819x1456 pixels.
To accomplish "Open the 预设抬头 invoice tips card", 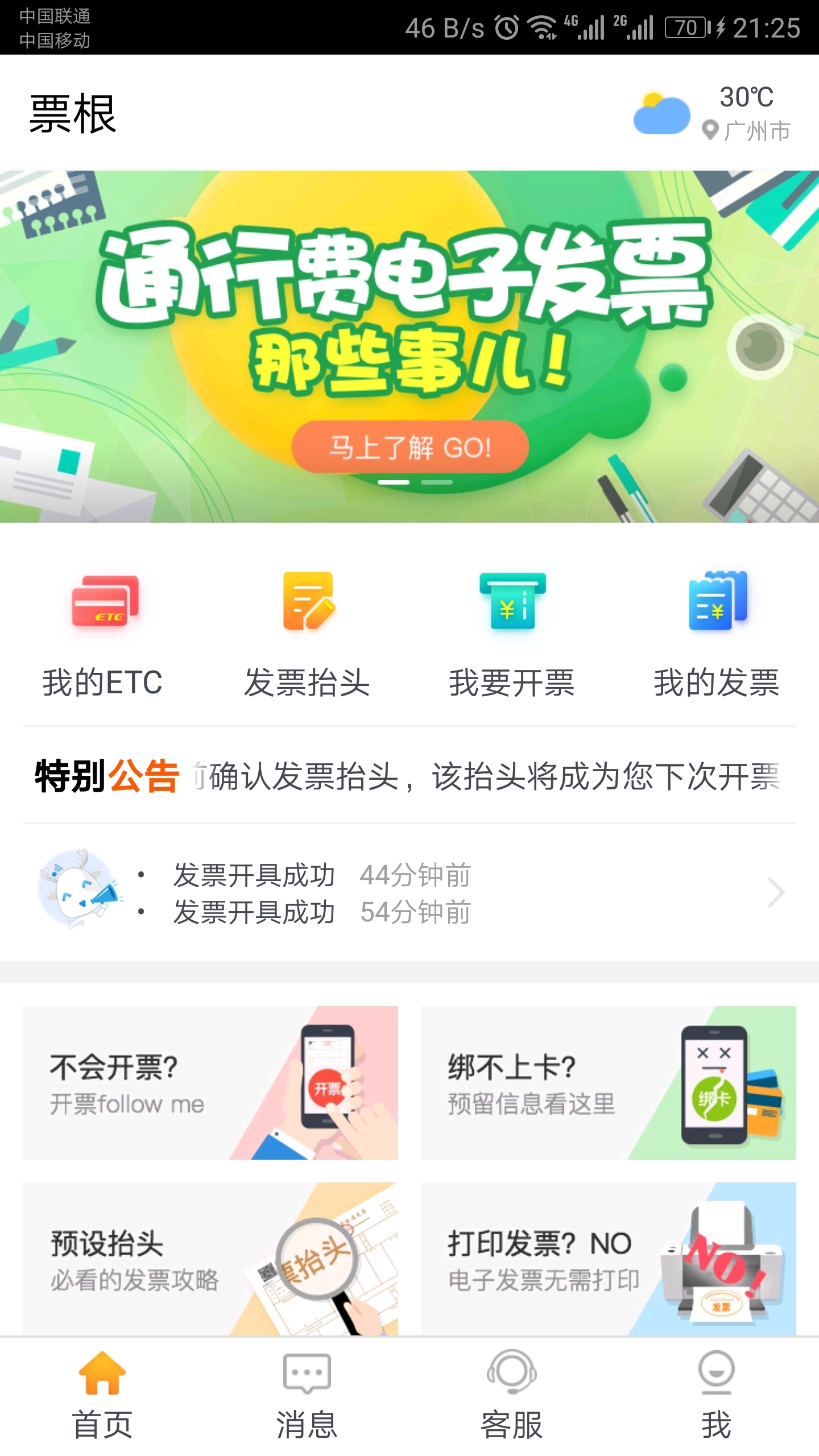I will (210, 1258).
